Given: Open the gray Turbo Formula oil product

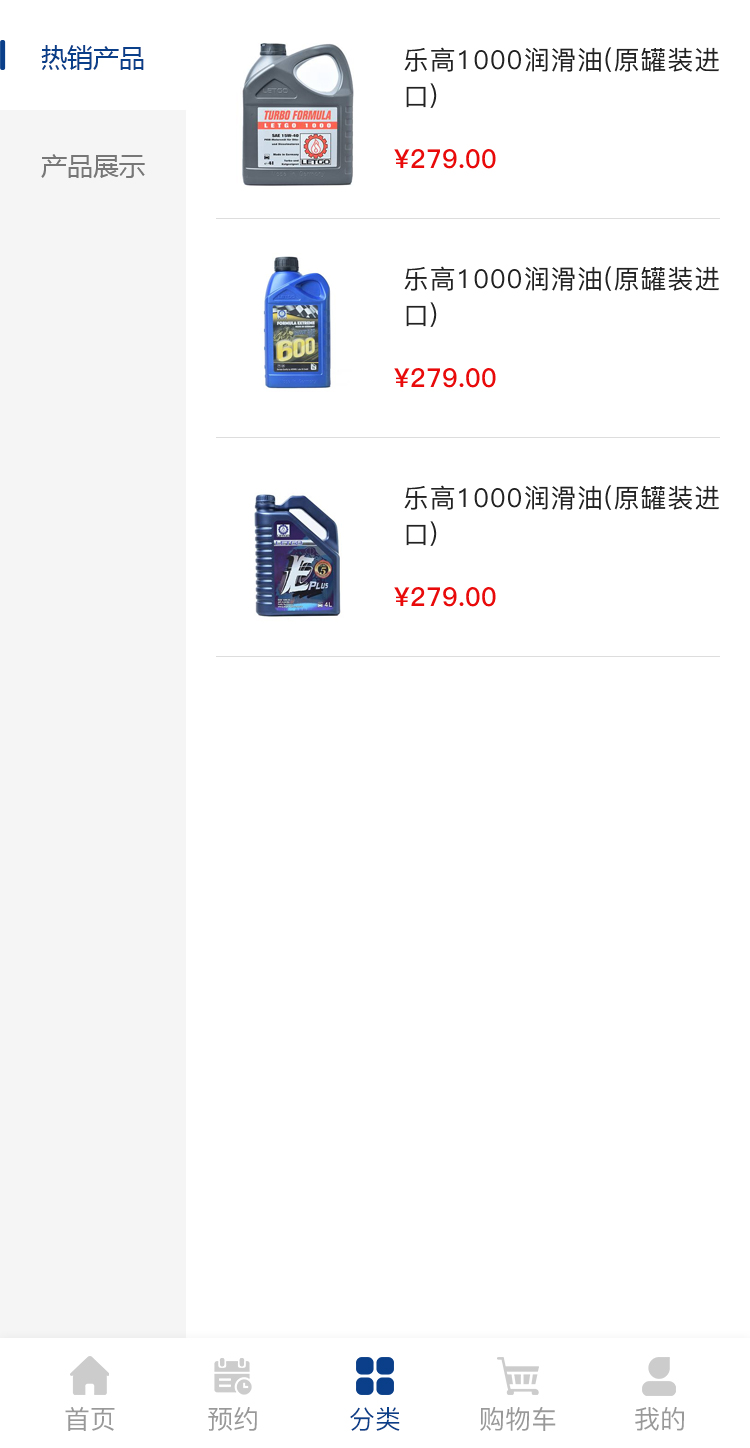Looking at the screenshot, I should 297,114.
